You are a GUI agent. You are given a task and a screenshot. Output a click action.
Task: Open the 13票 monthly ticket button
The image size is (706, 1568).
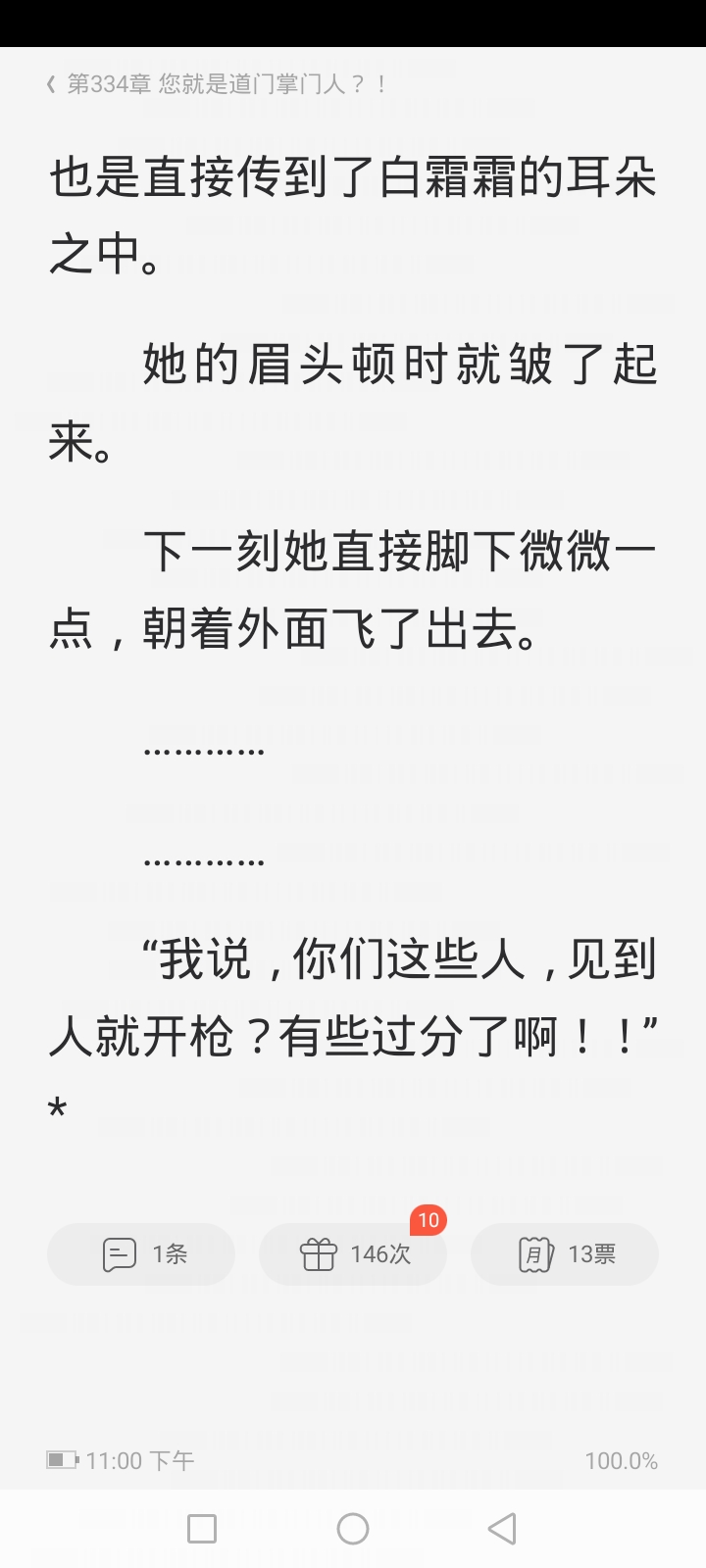pyautogui.click(x=565, y=1253)
